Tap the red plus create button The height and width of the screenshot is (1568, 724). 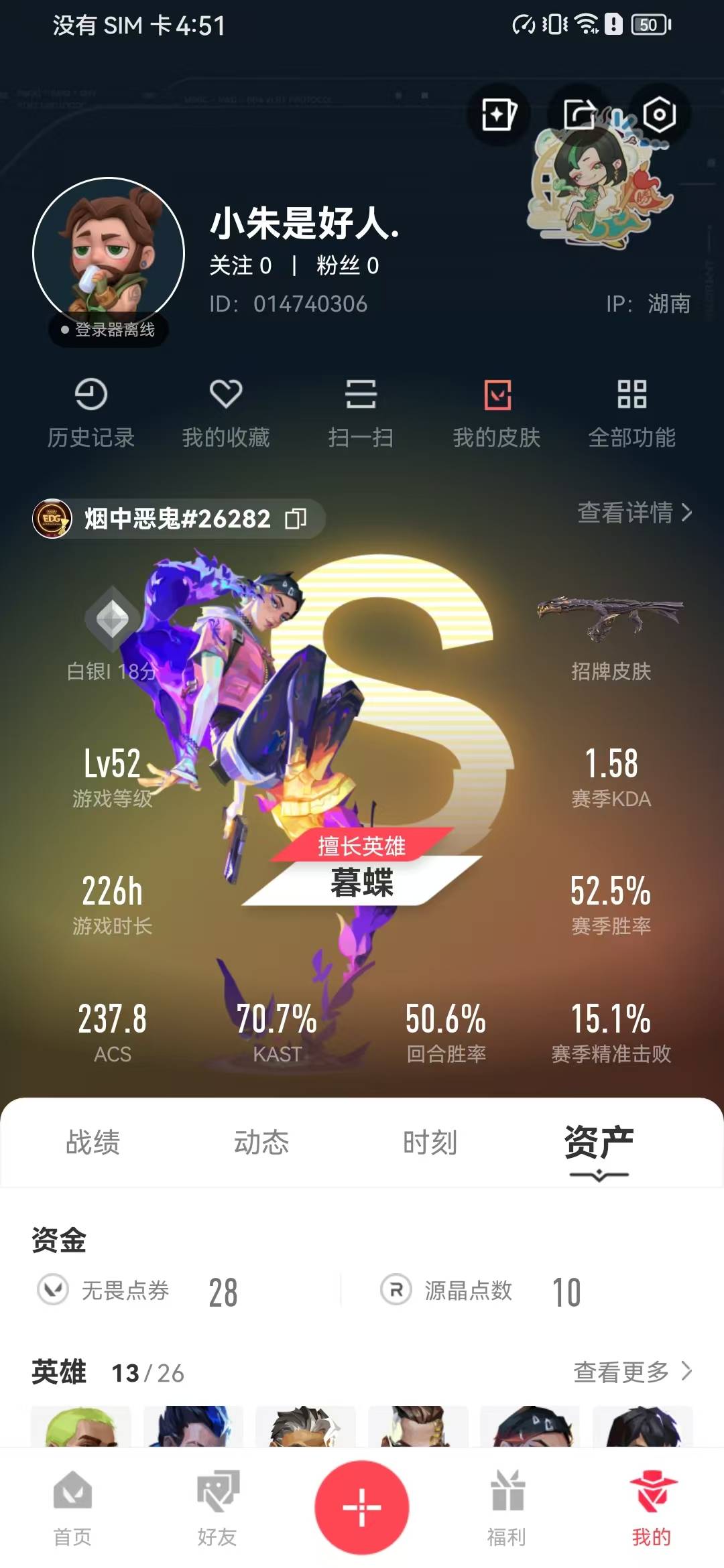(362, 1506)
